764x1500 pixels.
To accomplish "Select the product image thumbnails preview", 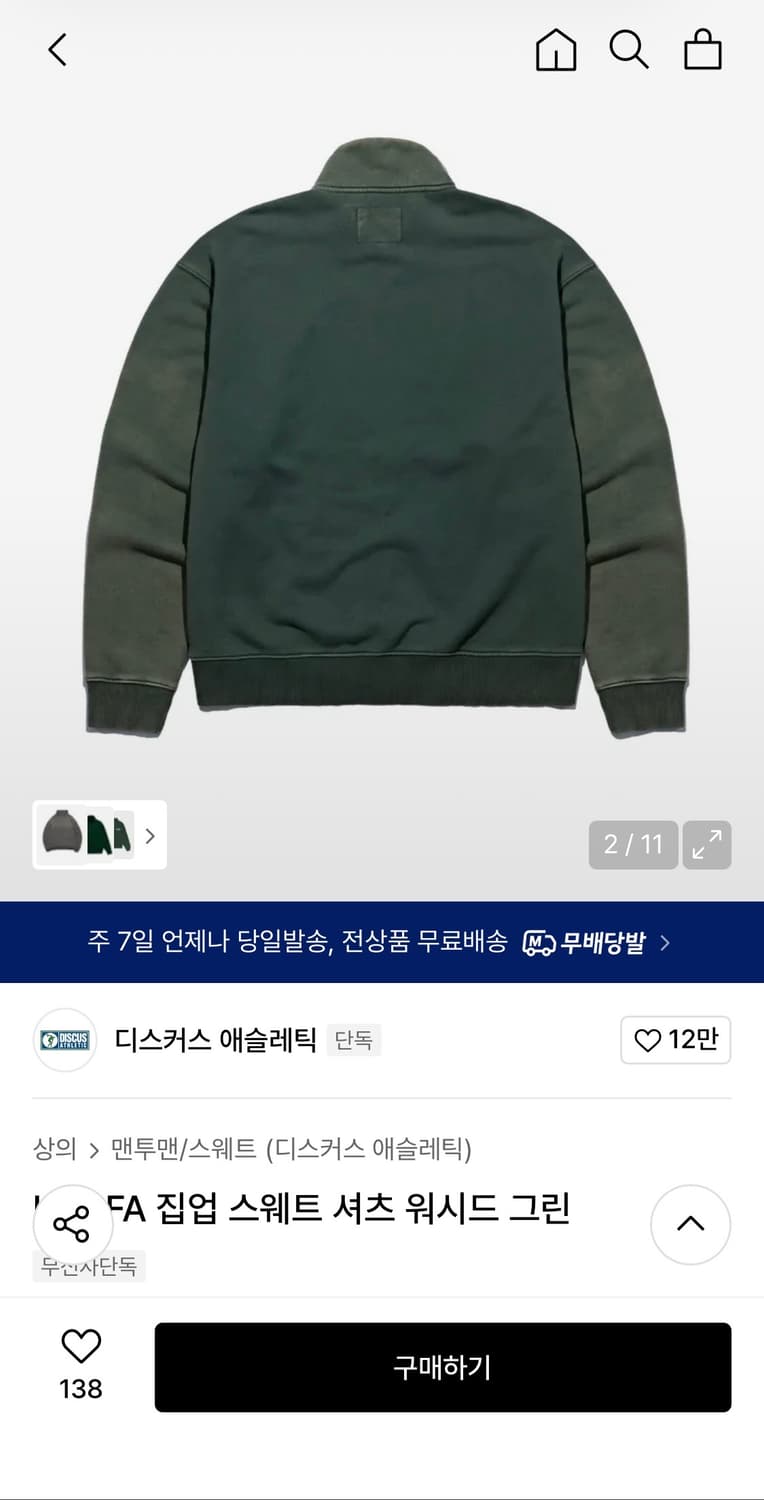I will tap(90, 836).
